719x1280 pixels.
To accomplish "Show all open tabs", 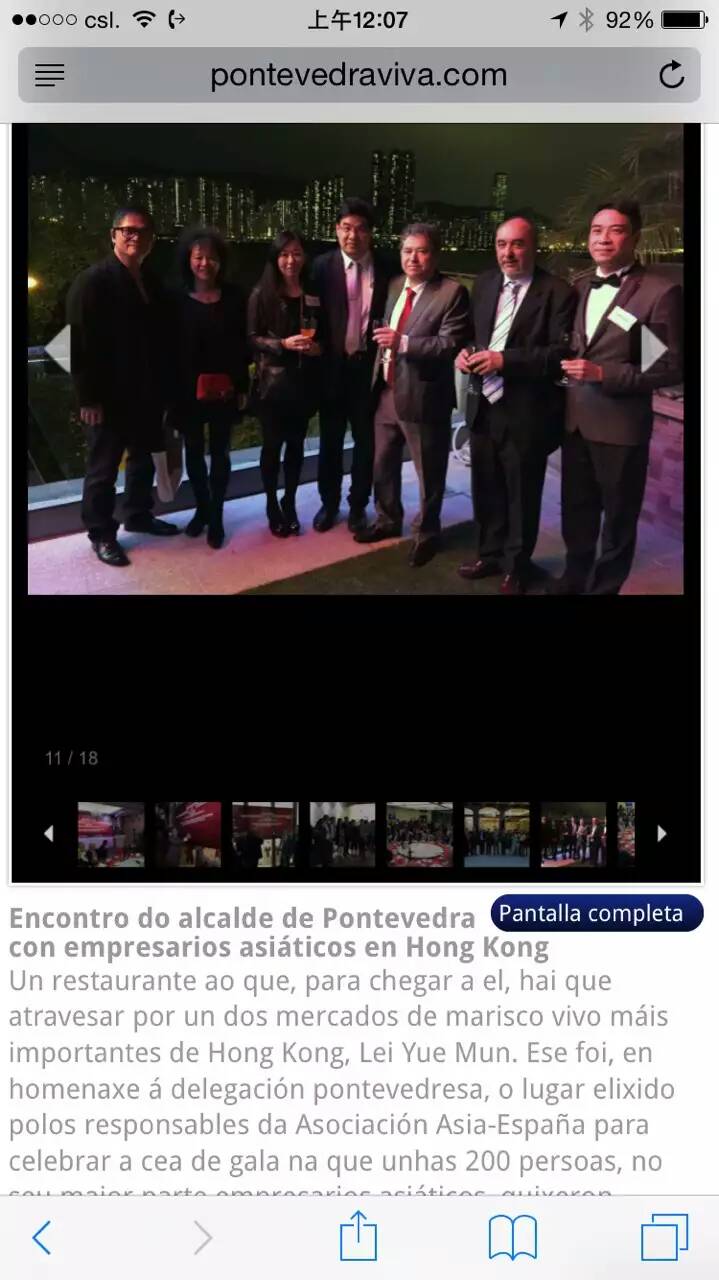I will 664,1238.
